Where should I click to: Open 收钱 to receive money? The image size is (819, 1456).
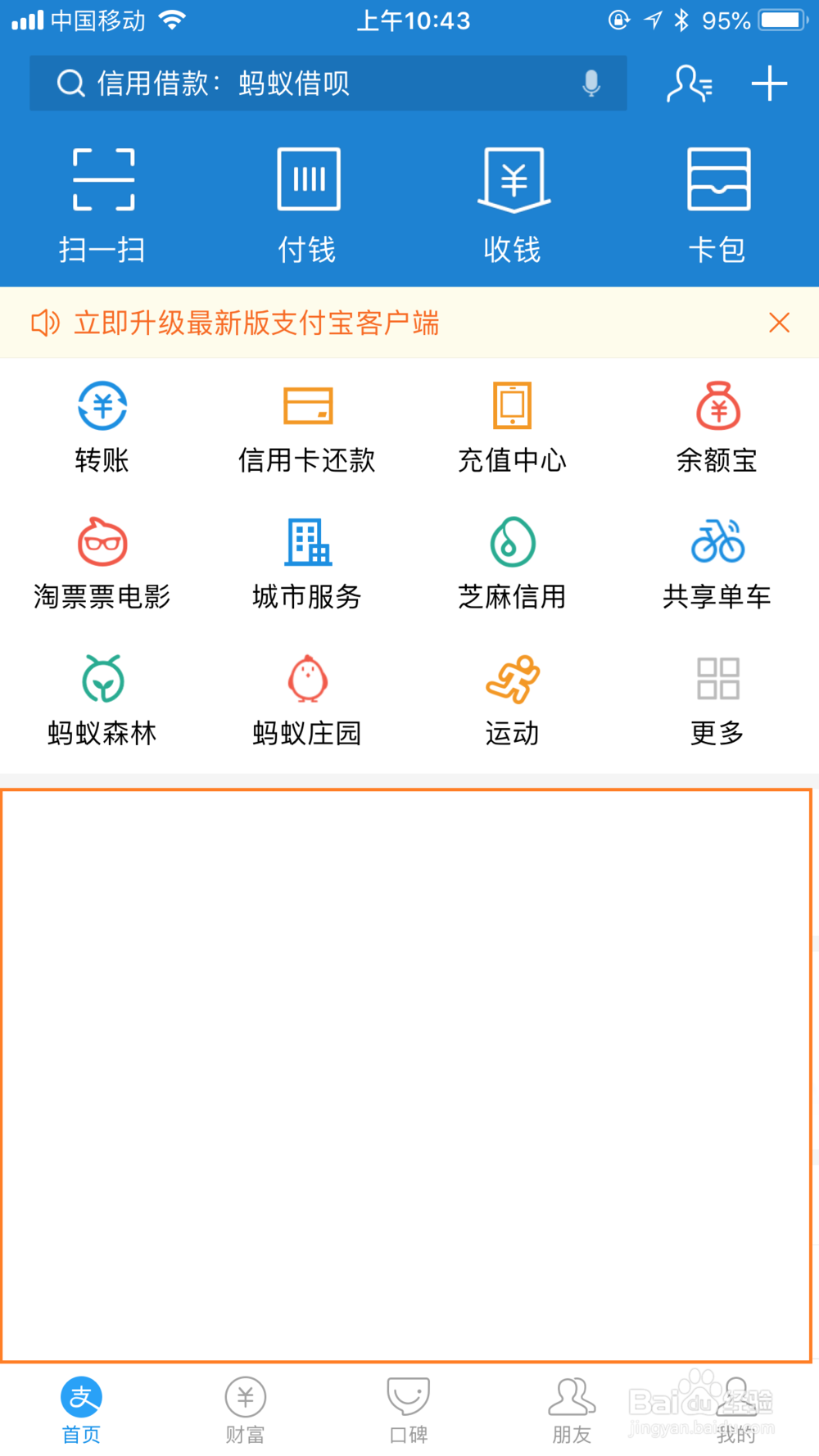tap(512, 201)
